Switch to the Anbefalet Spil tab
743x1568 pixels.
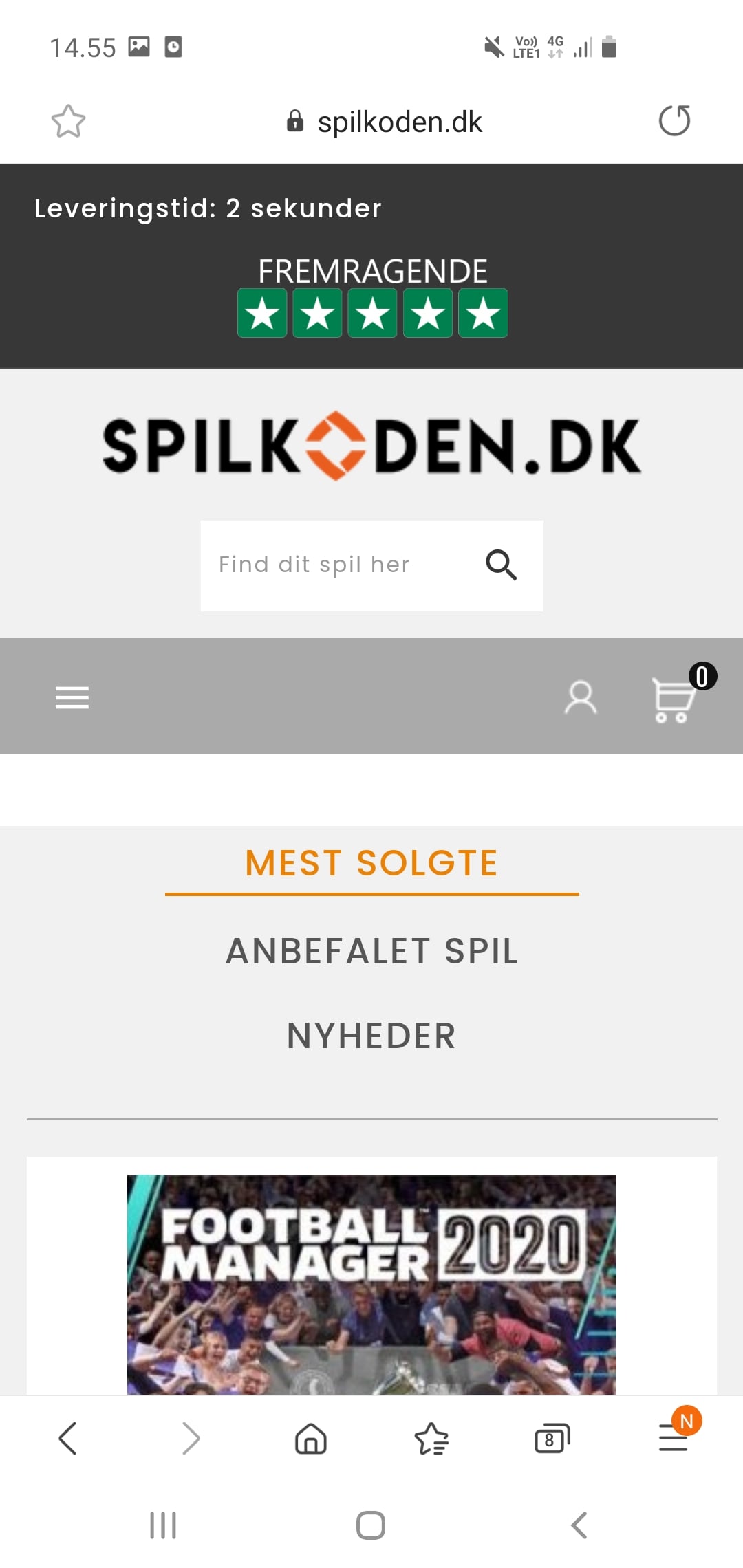(x=371, y=952)
